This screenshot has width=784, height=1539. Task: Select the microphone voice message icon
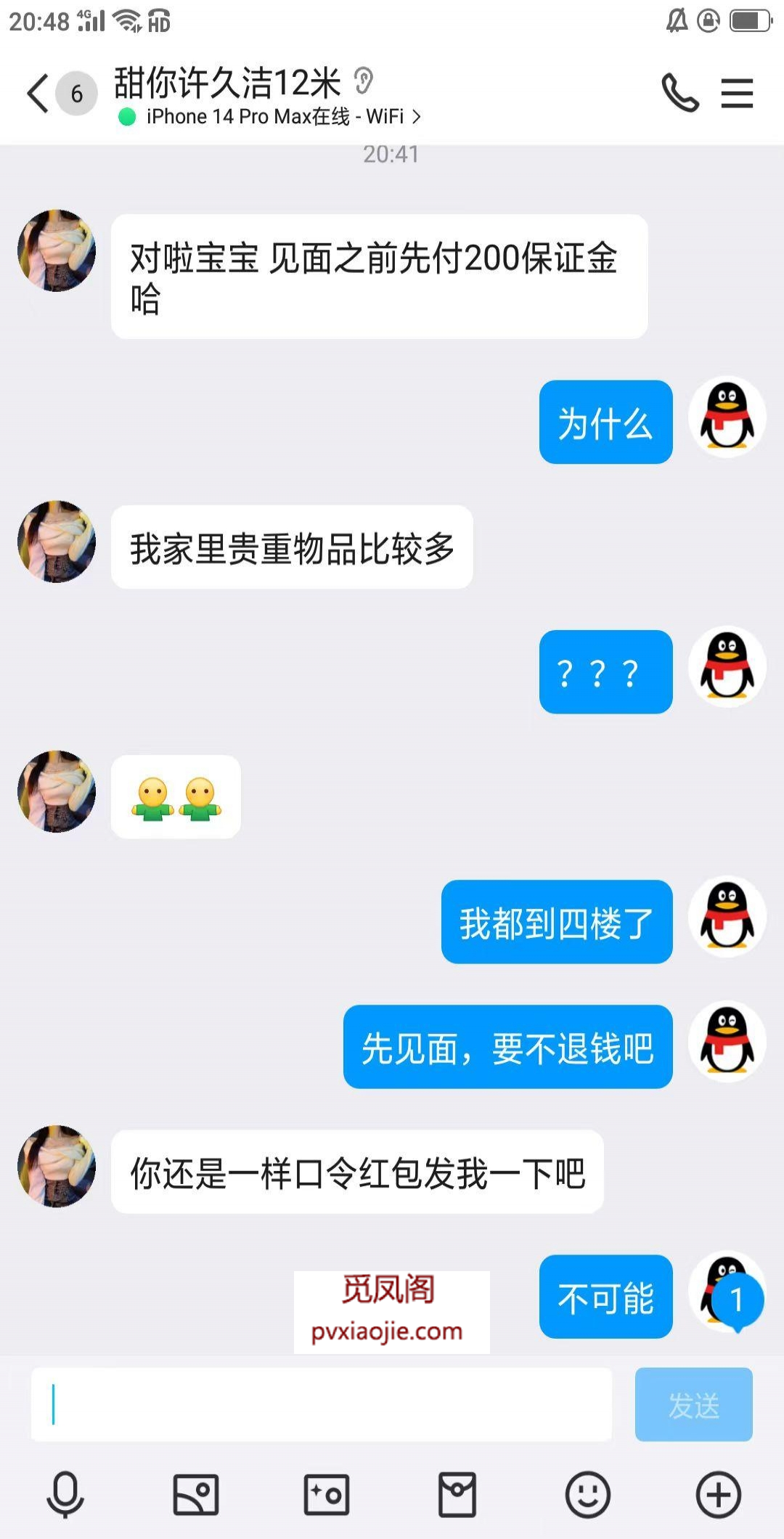coord(65,1495)
